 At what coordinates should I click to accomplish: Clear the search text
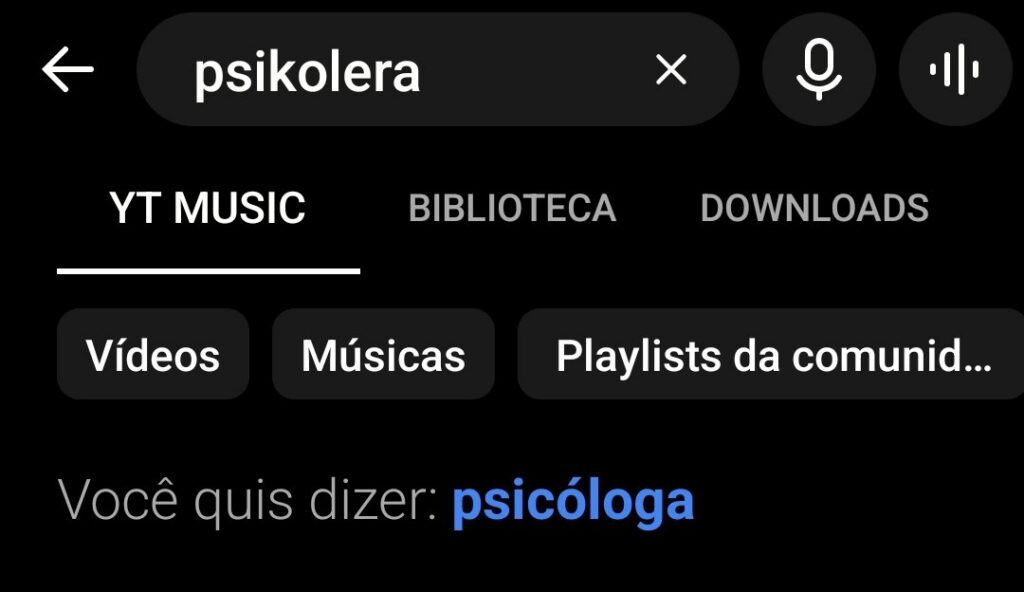(x=671, y=70)
